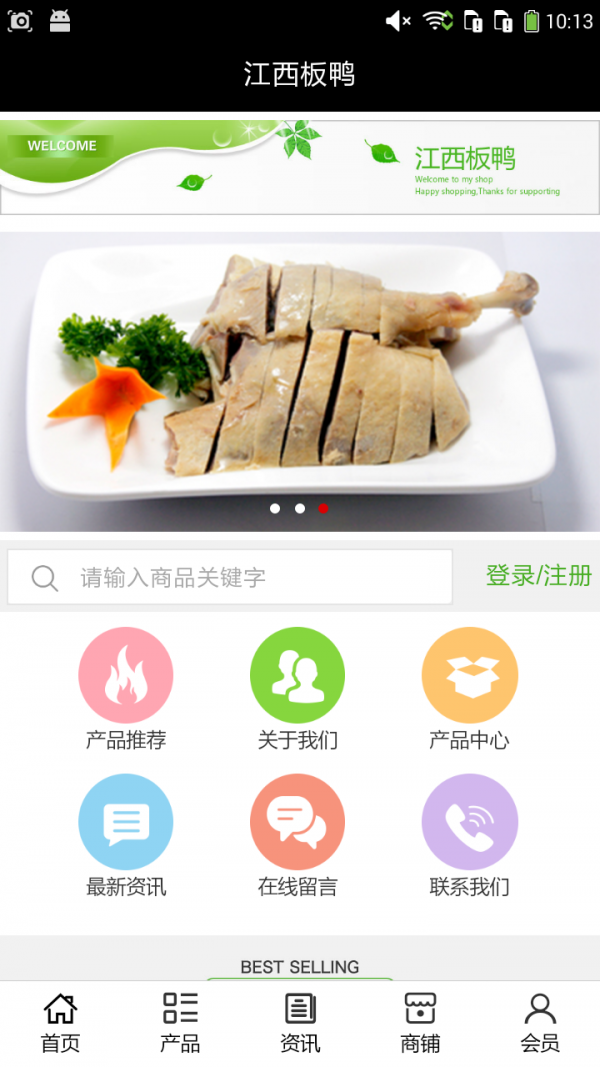Open 联系我们 contact us
This screenshot has width=600, height=1067.
point(469,836)
